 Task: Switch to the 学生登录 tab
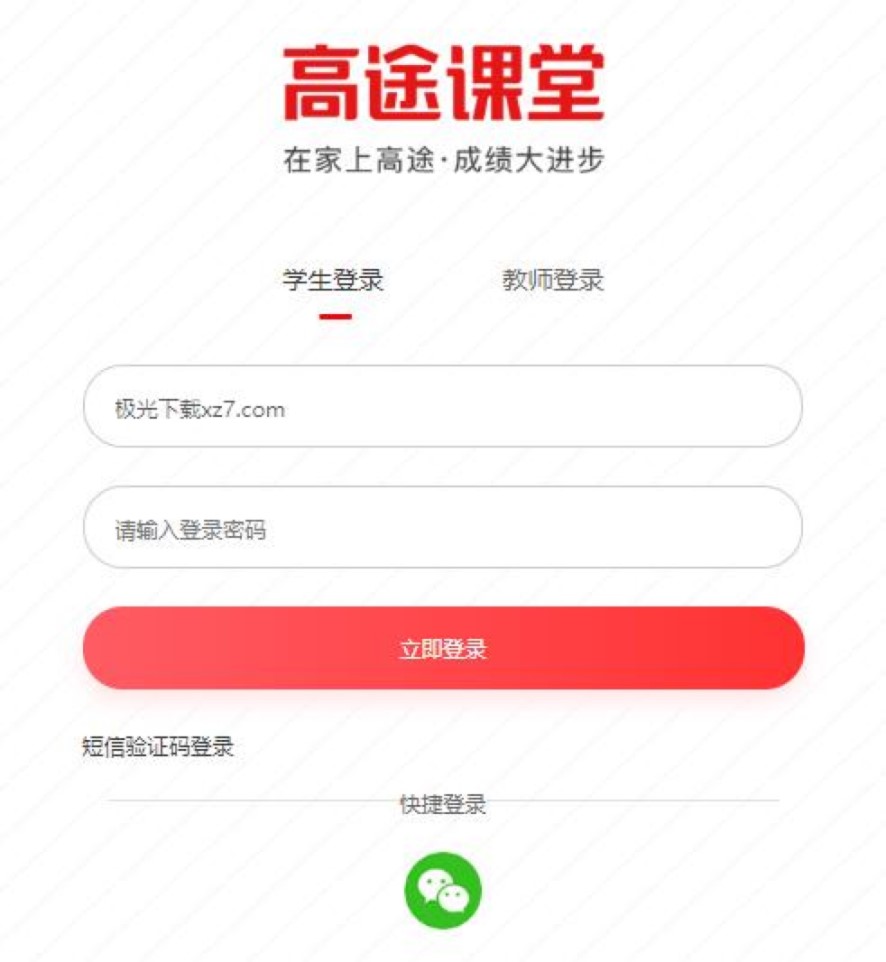point(333,281)
